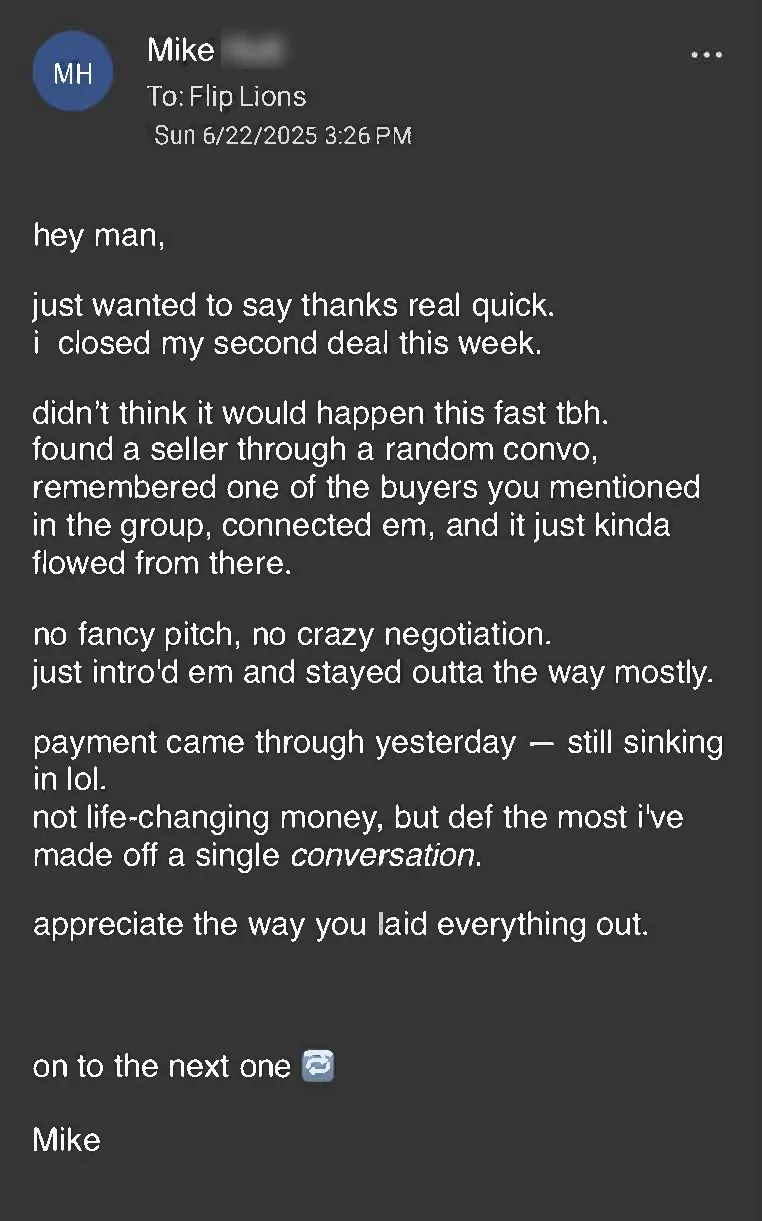Viewport: 762px width, 1221px height.
Task: Open the email's three-dot overflow menu
Action: coord(706,55)
